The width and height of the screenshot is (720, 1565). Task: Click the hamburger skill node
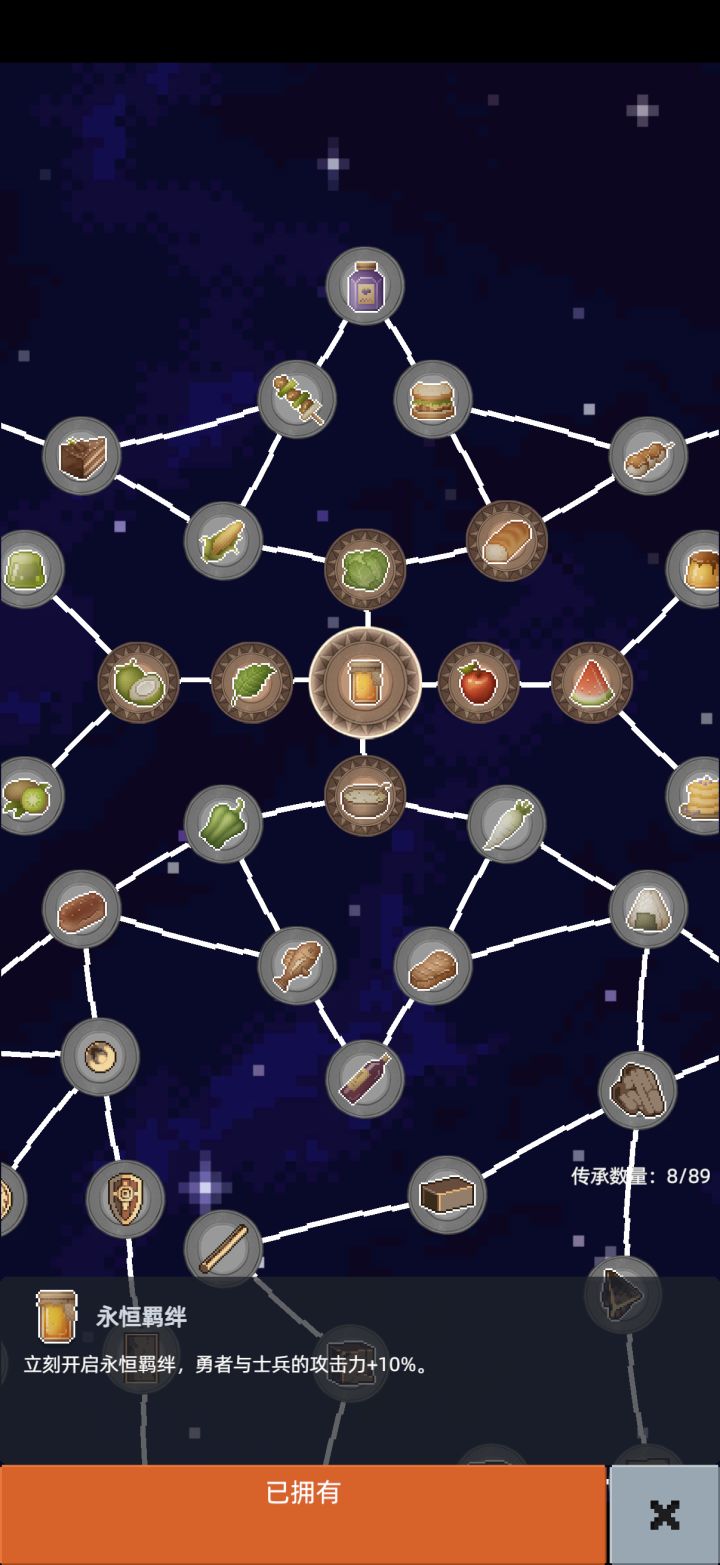[433, 397]
